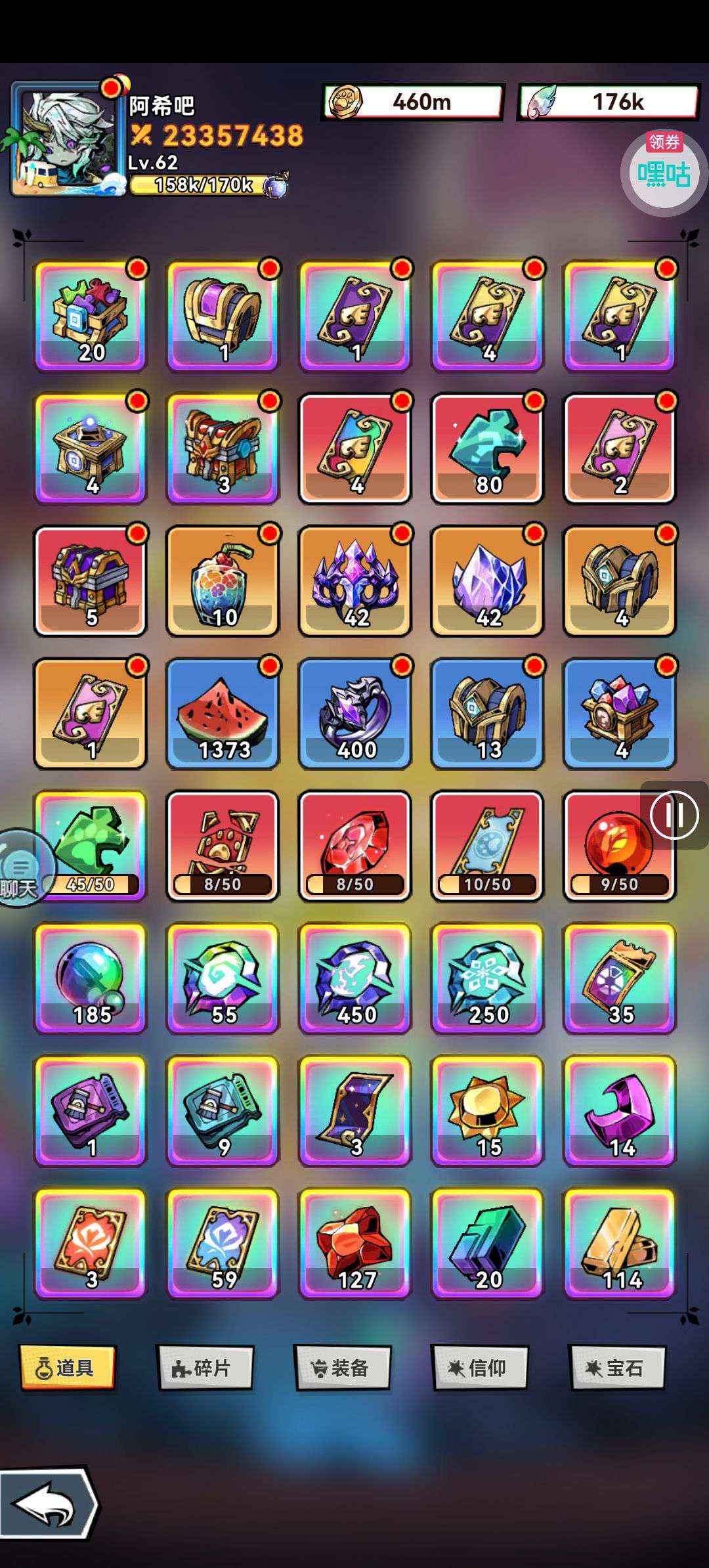Go back with the arrow button
Viewport: 709px width, 1568px height.
(x=47, y=1504)
